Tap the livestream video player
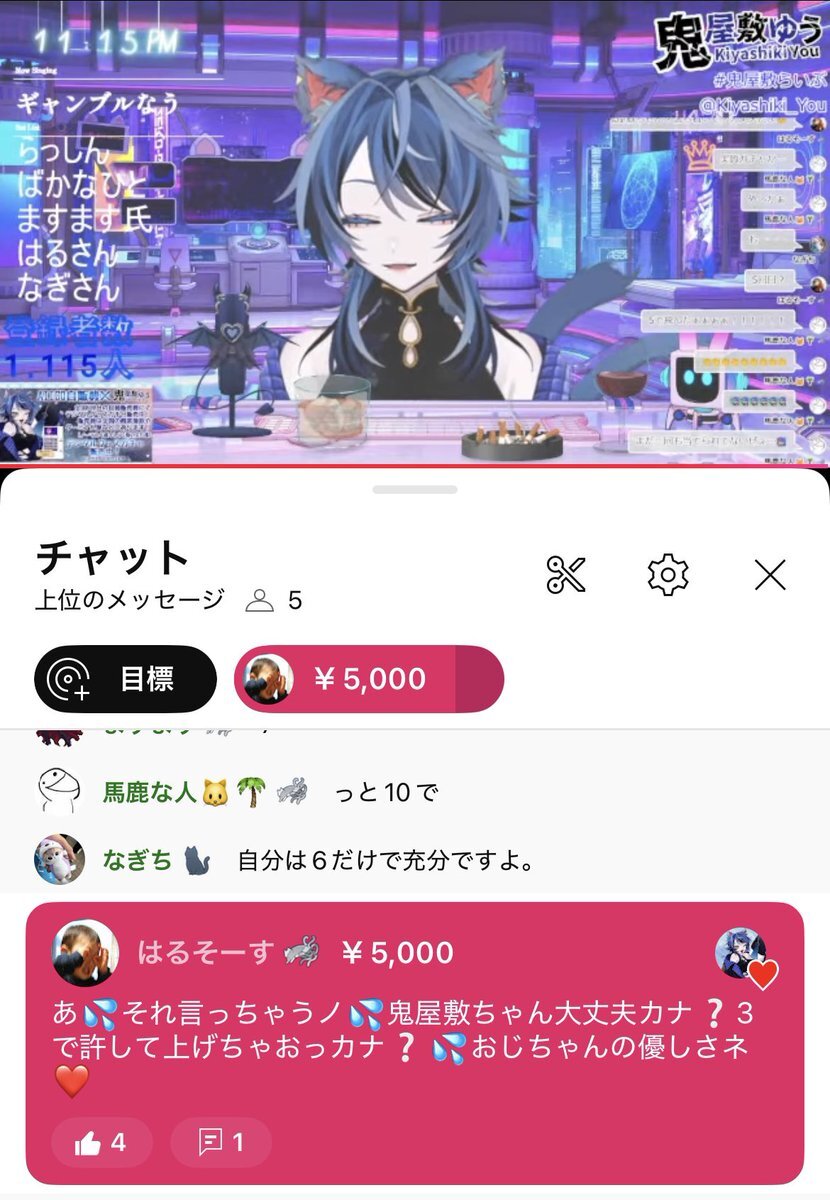 (x=415, y=232)
